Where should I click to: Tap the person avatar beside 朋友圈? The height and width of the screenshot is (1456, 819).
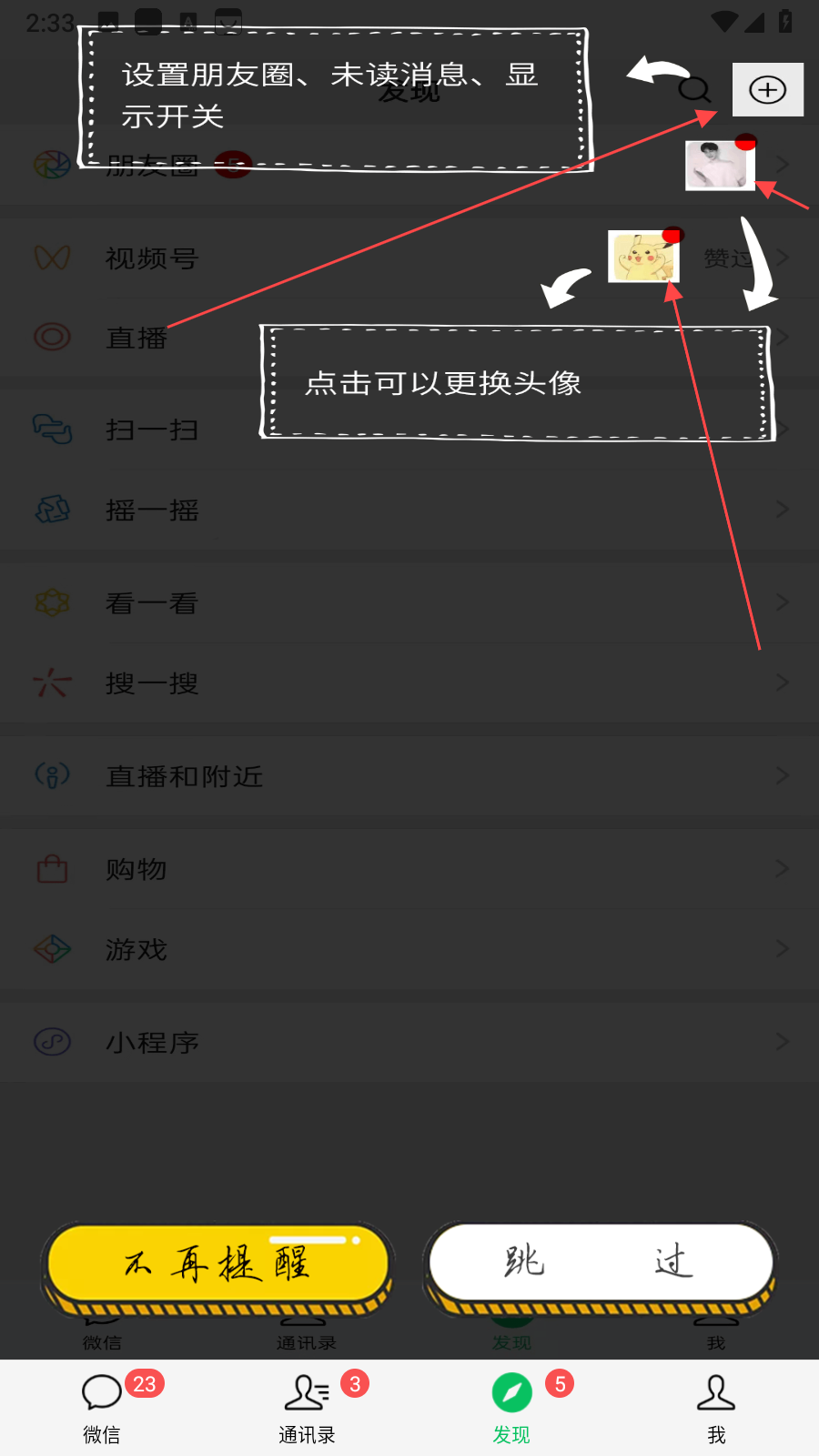719,166
